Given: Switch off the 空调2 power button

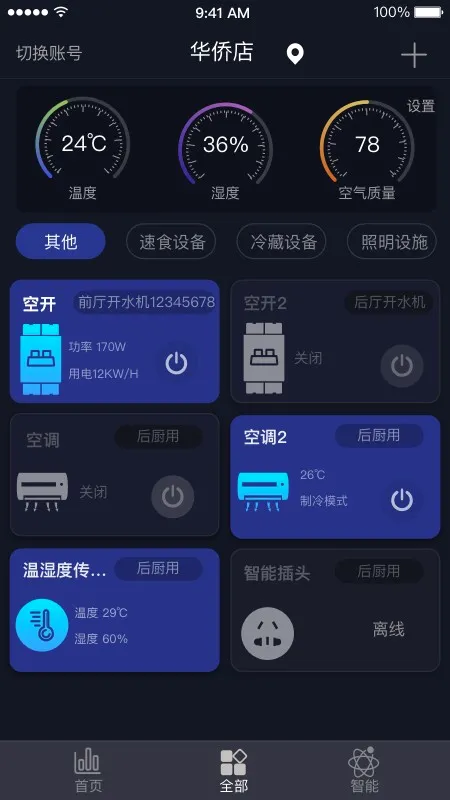Looking at the screenshot, I should [402, 499].
